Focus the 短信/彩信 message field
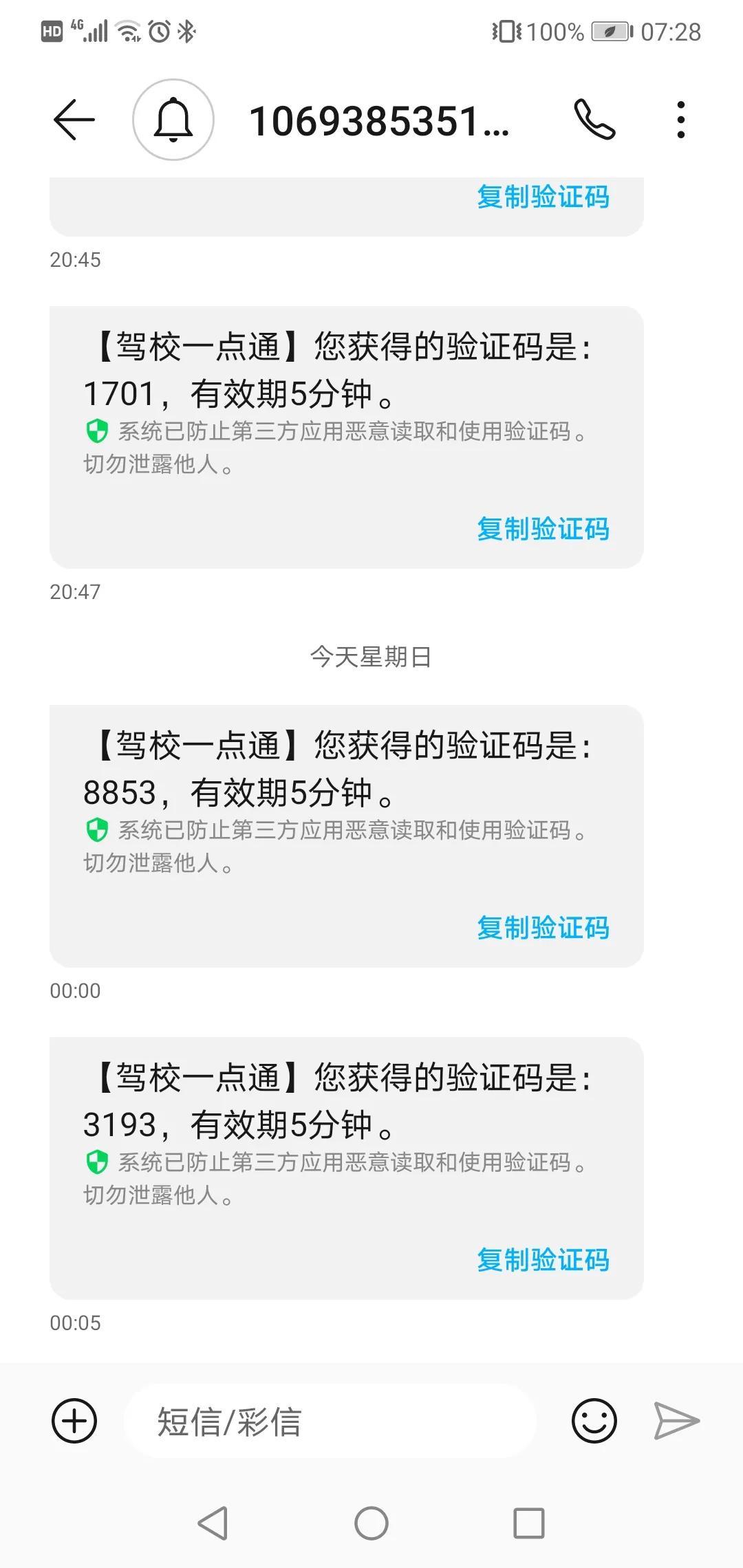This screenshot has width=743, height=1568. click(x=330, y=1421)
